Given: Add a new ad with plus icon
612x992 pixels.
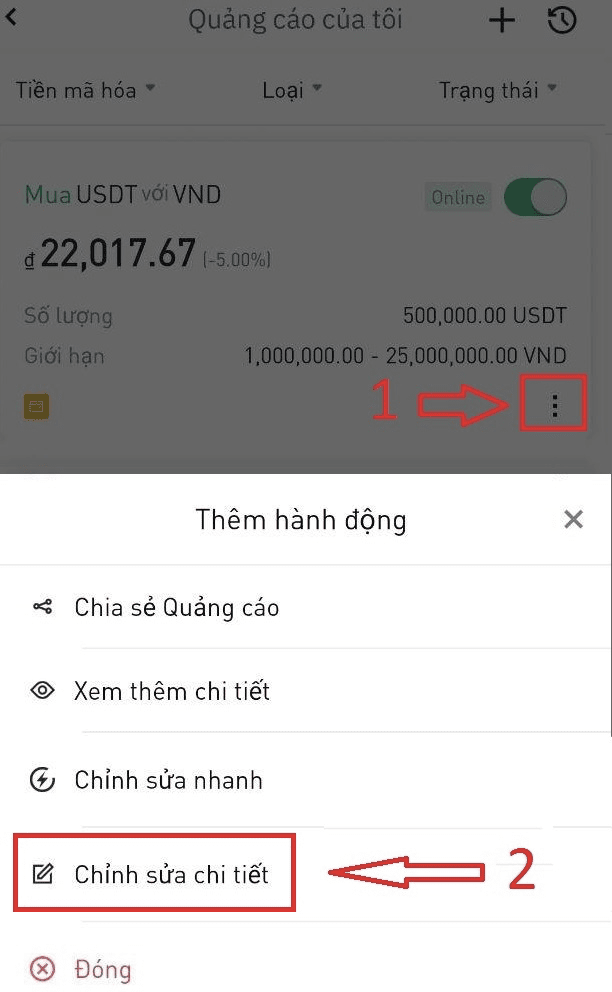Looking at the screenshot, I should click(502, 20).
